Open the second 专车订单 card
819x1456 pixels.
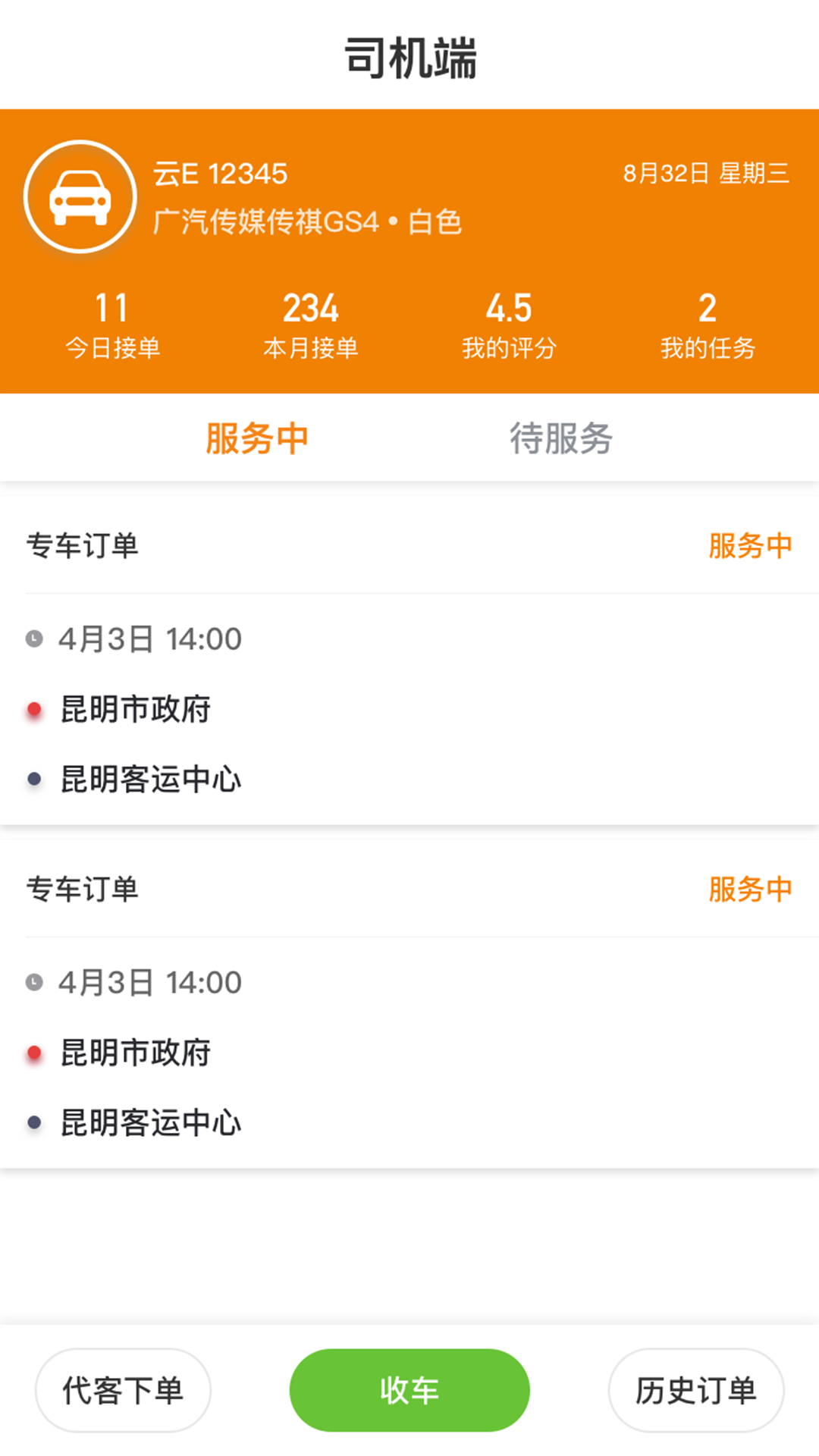tap(409, 1003)
